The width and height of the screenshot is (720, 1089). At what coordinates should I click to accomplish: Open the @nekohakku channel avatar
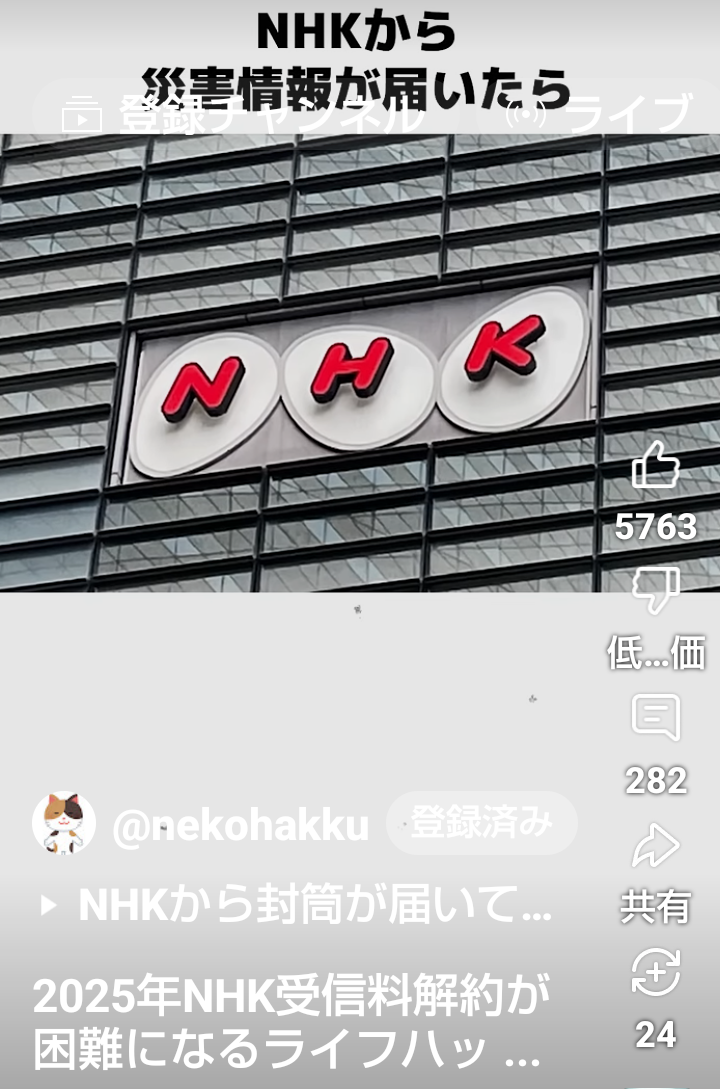[x=64, y=824]
